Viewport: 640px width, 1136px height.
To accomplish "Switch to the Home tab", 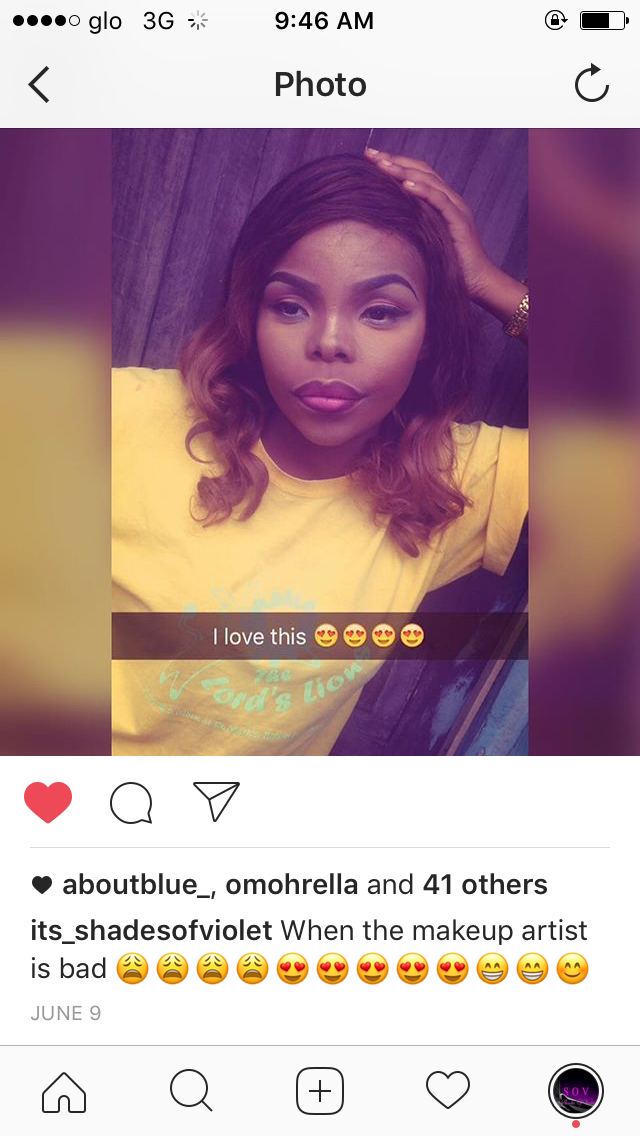I will (64, 1090).
